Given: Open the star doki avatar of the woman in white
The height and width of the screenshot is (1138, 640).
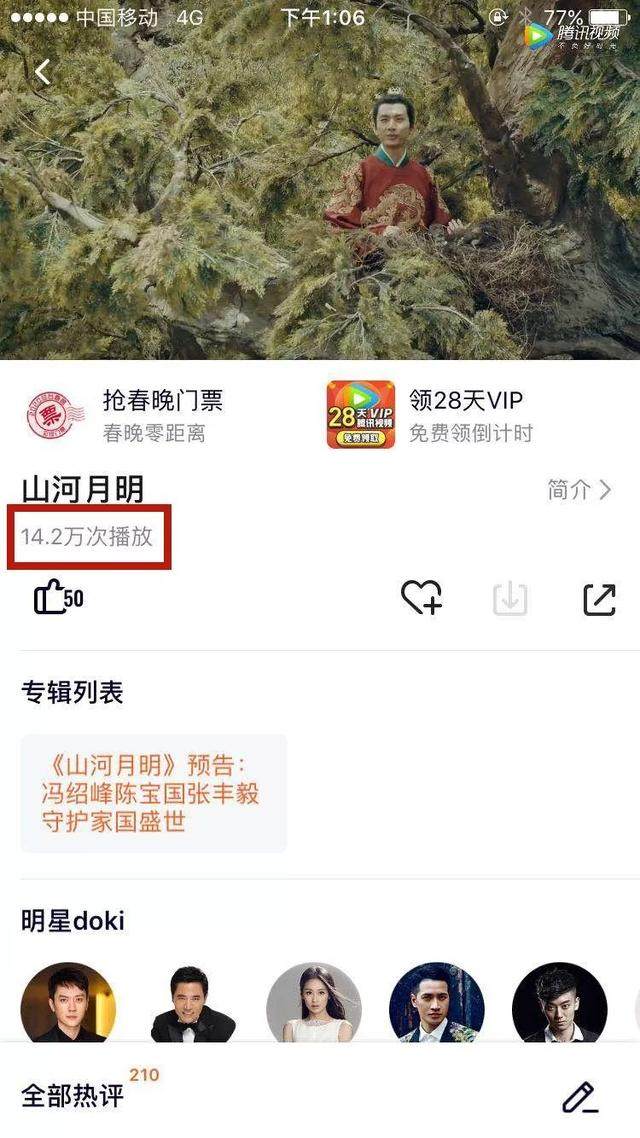Looking at the screenshot, I should pos(314,1003).
